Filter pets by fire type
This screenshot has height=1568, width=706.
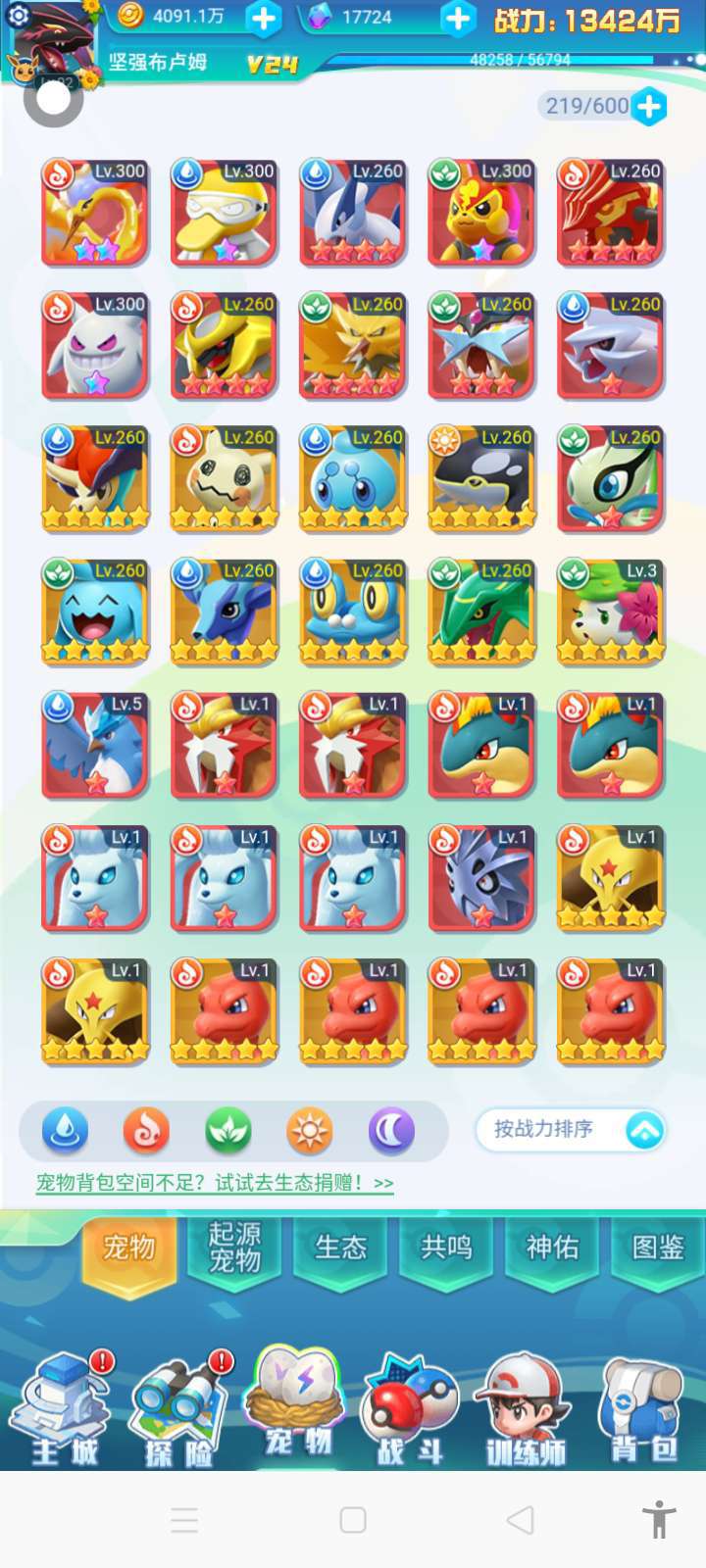pos(146,1132)
